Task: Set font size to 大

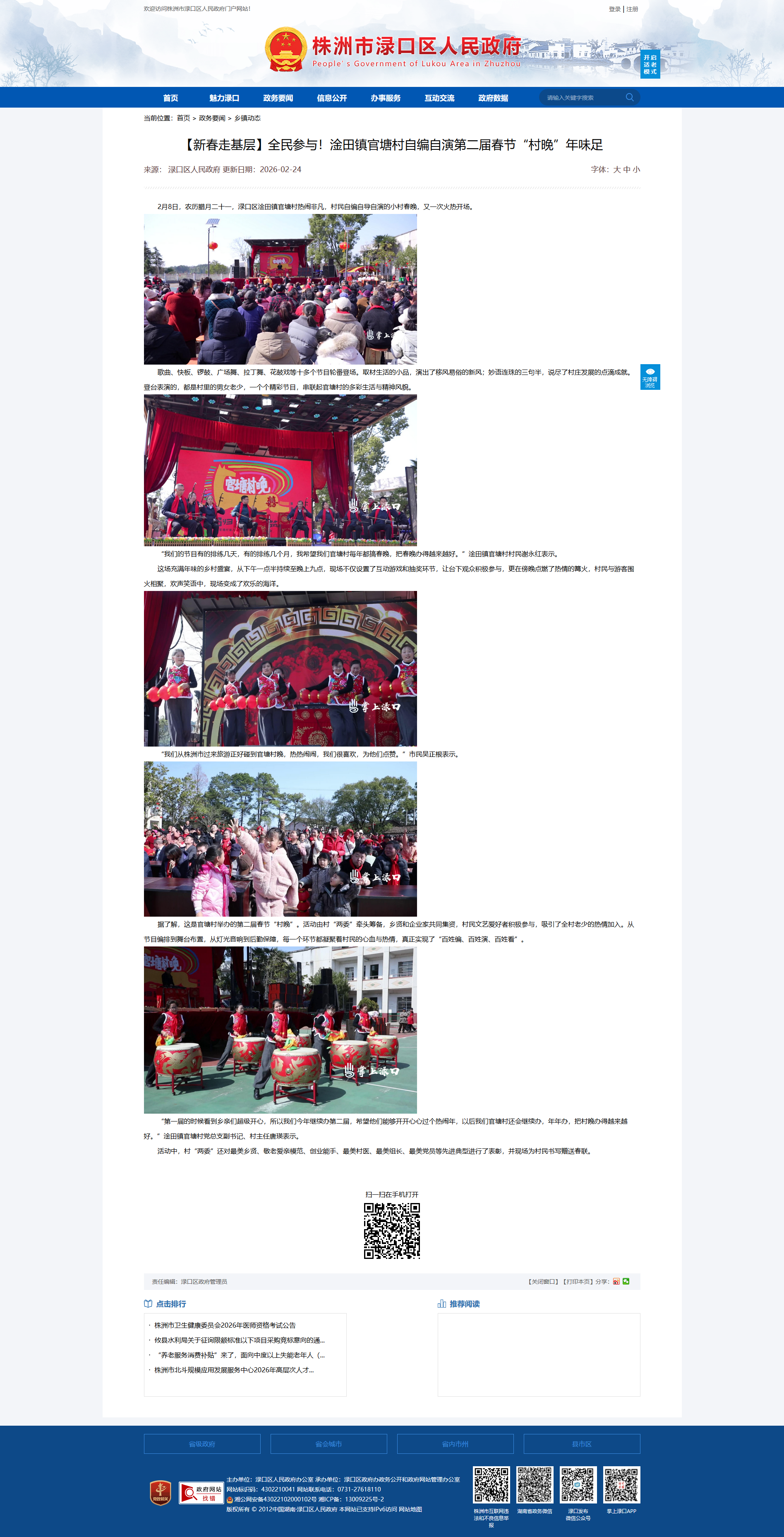Action: click(x=617, y=169)
